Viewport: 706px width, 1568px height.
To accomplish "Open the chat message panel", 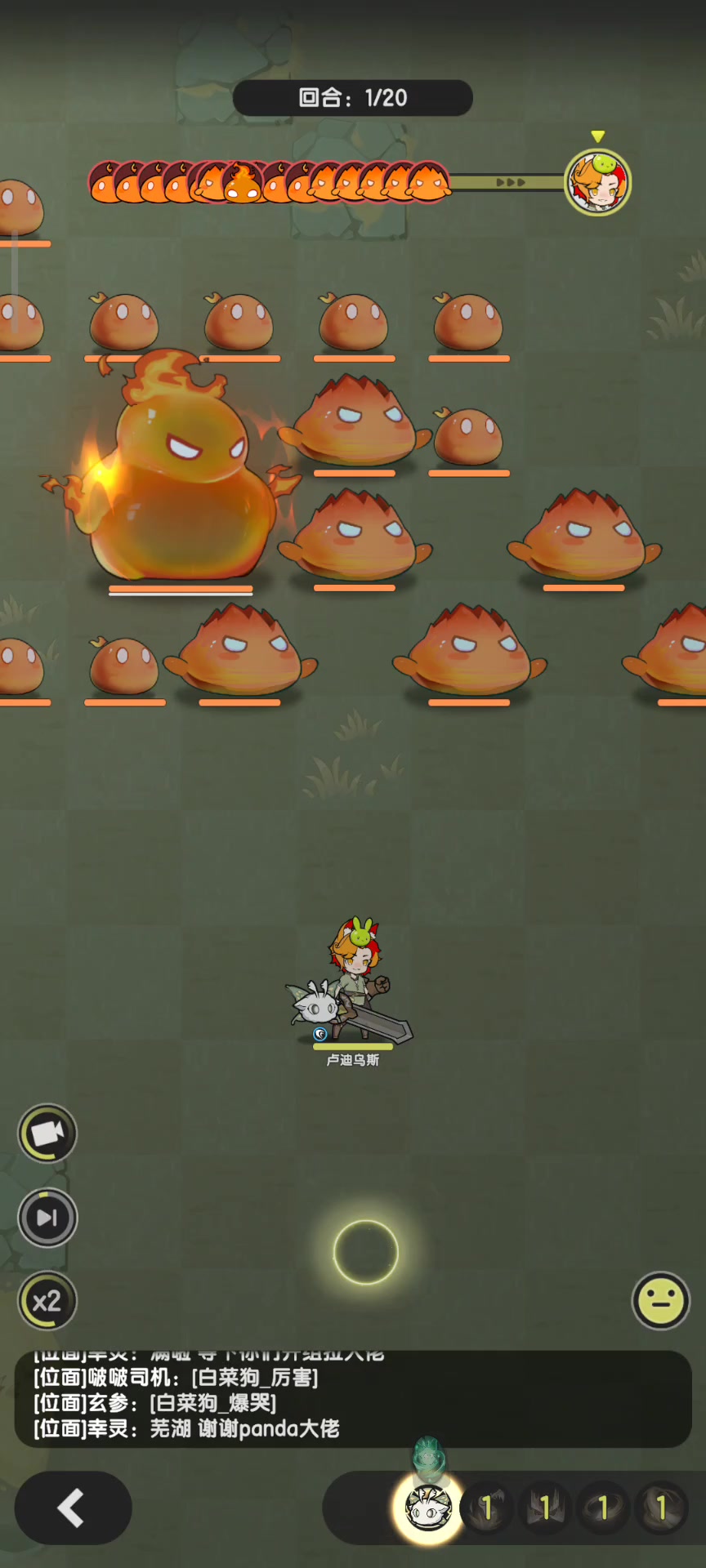I will 353,1399.
